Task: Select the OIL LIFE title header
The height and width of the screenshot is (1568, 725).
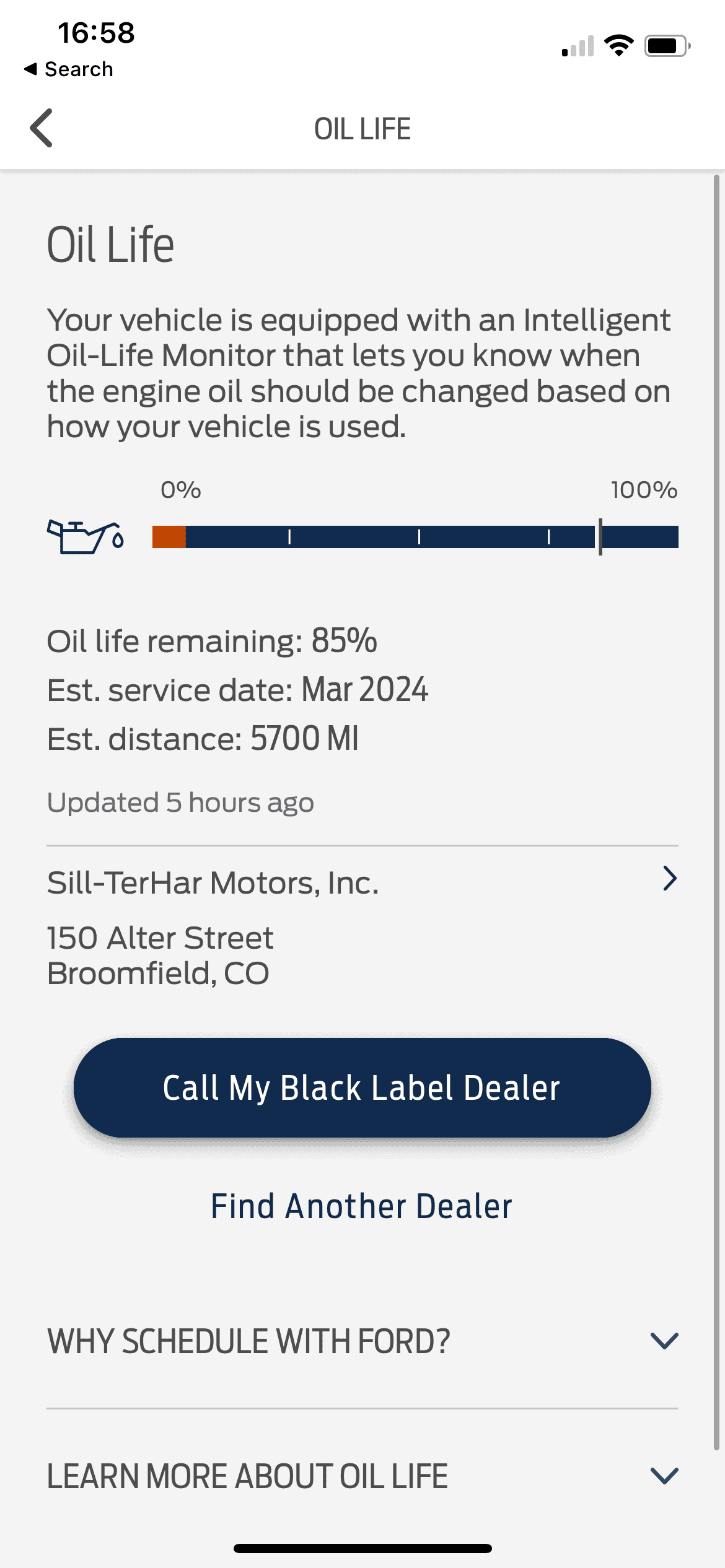Action: [x=362, y=128]
